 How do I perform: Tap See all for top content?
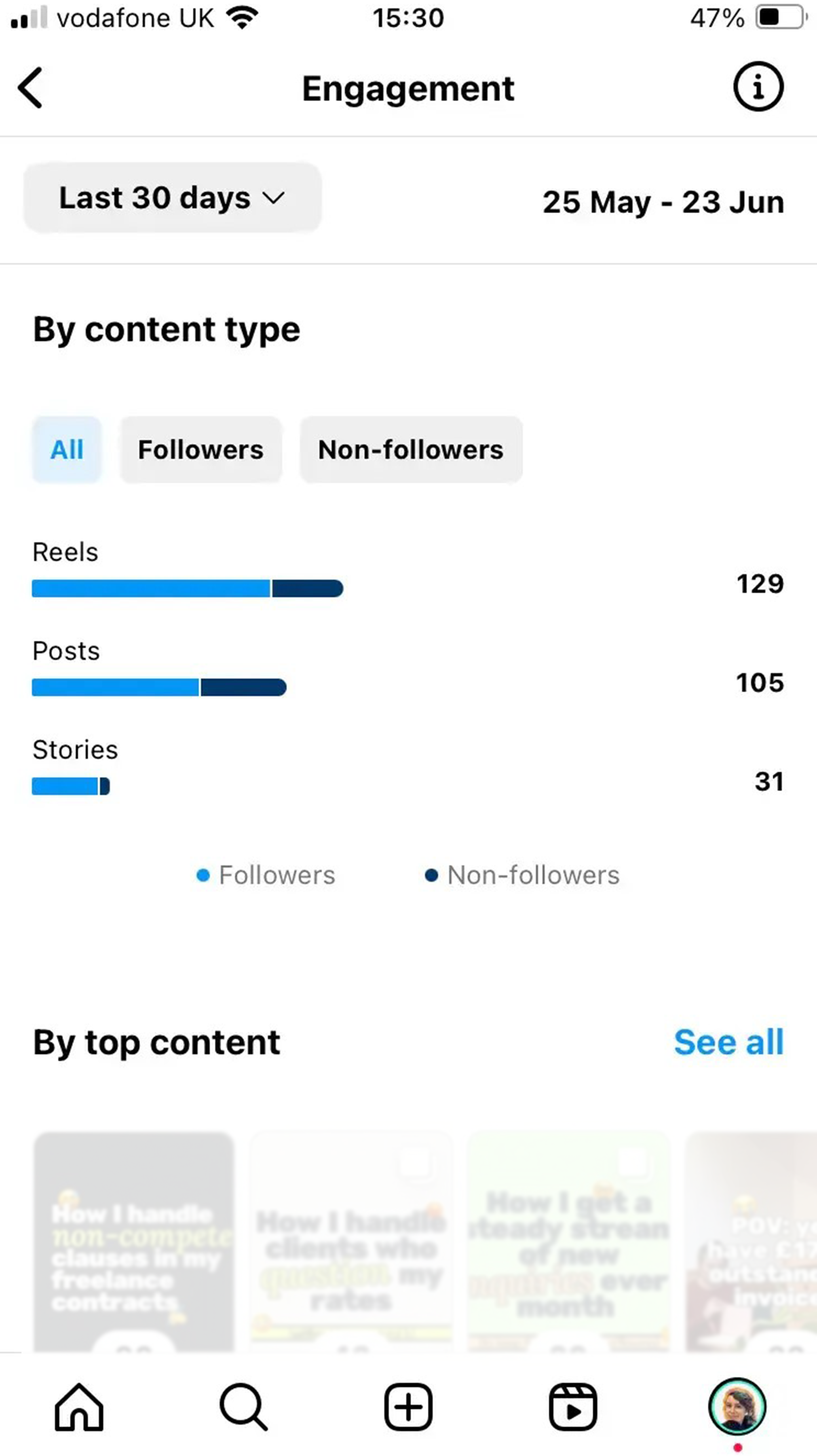point(728,1042)
